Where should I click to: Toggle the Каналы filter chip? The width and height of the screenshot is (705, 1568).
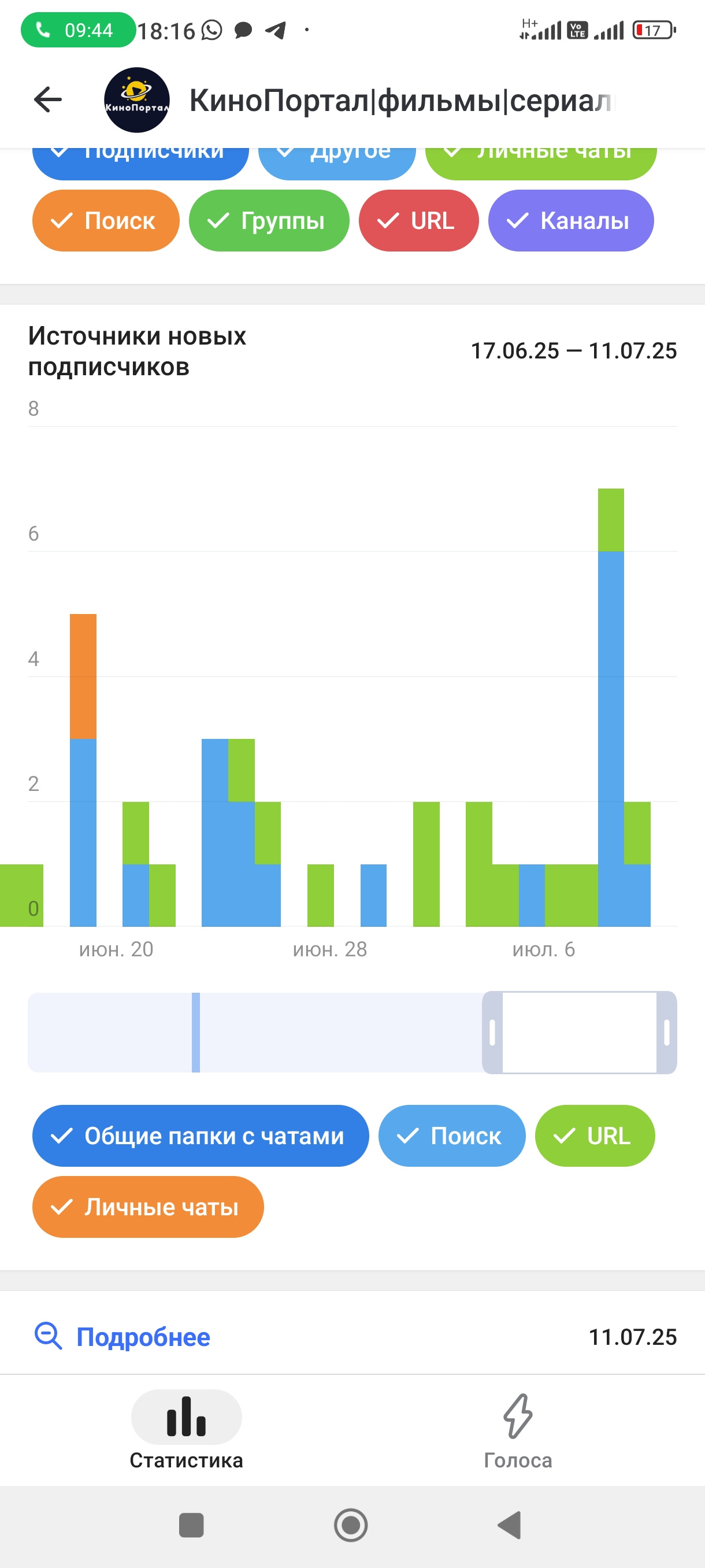pyautogui.click(x=571, y=220)
